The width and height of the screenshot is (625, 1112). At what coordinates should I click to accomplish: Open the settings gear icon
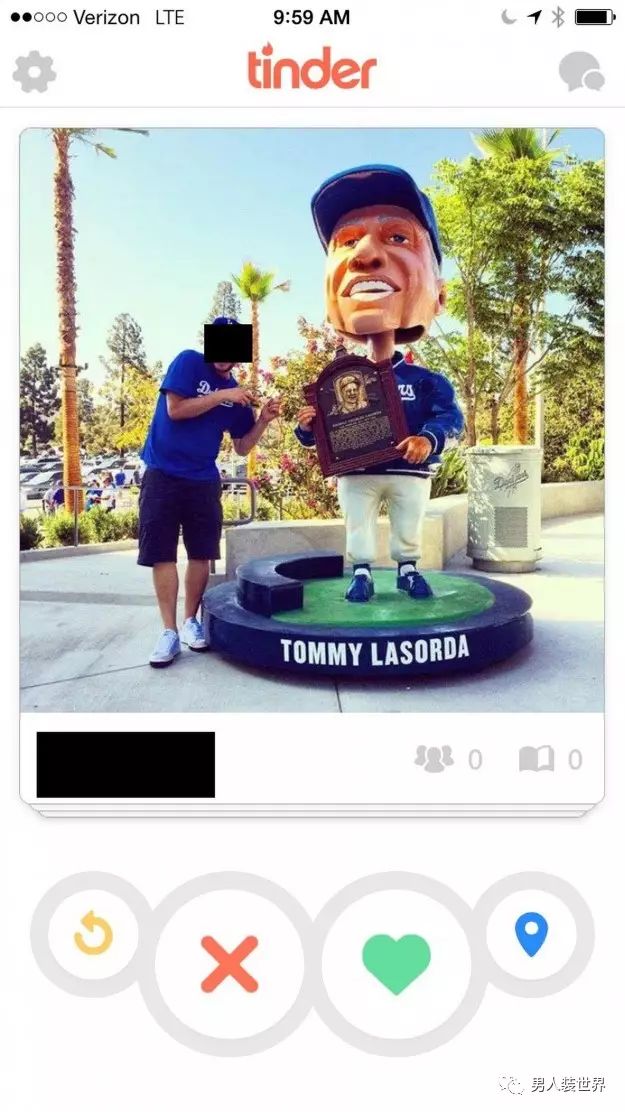point(34,72)
